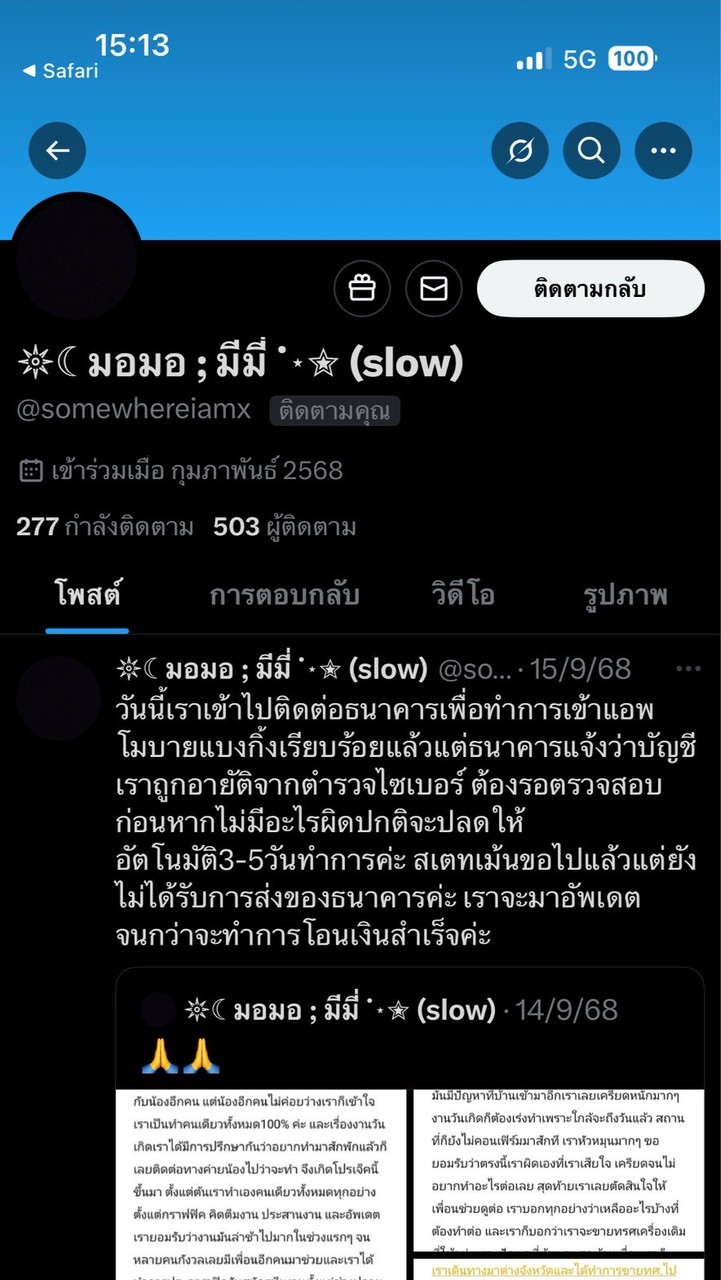Open search from the profile header

coord(591,150)
